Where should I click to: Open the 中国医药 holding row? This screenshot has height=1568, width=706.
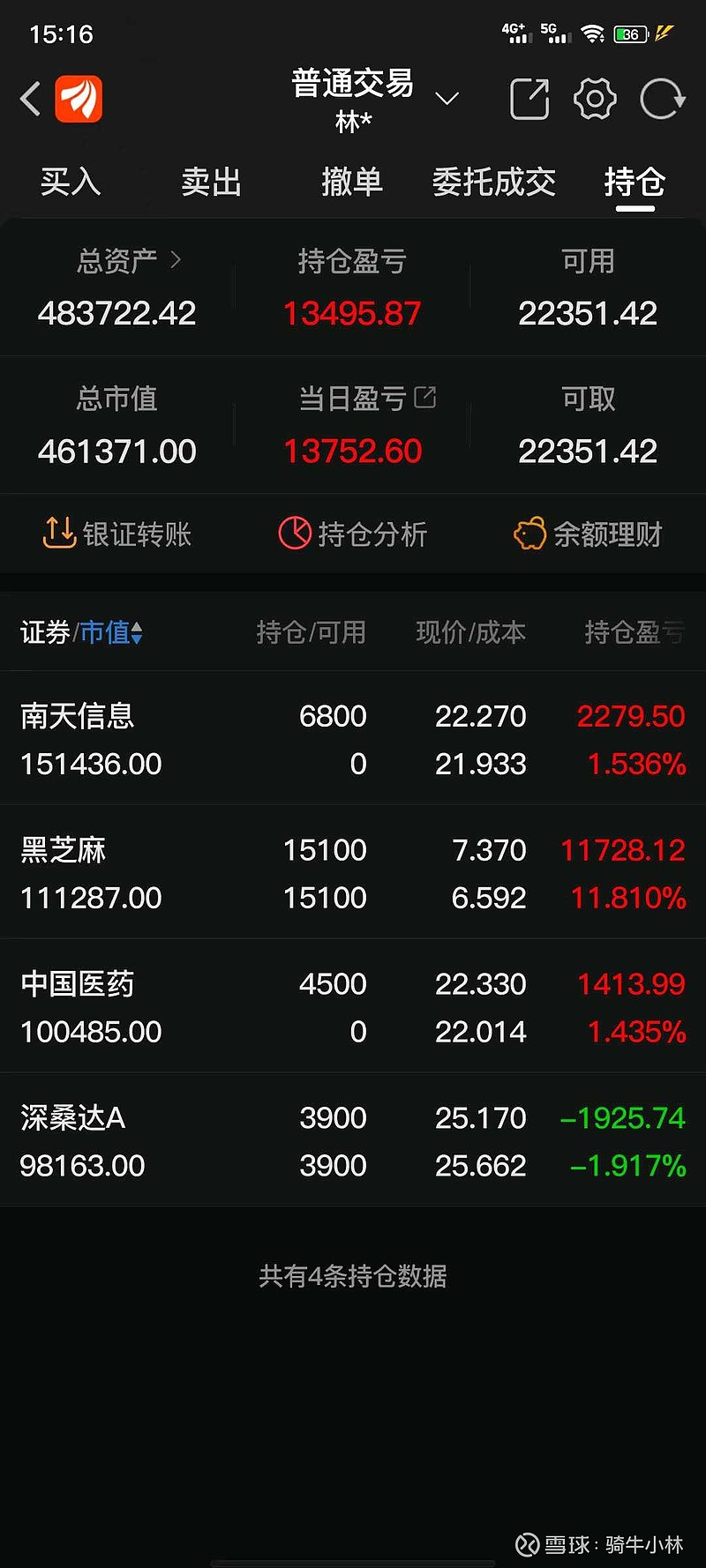(353, 1007)
